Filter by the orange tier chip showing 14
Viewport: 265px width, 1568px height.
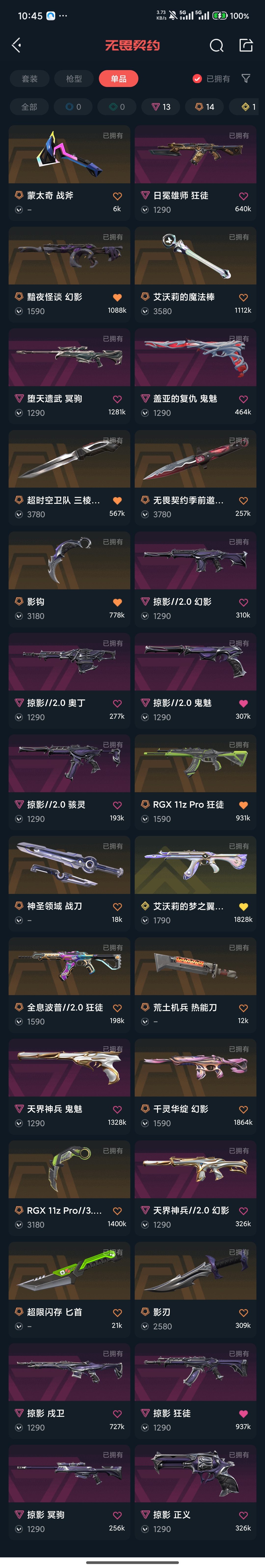pos(205,107)
